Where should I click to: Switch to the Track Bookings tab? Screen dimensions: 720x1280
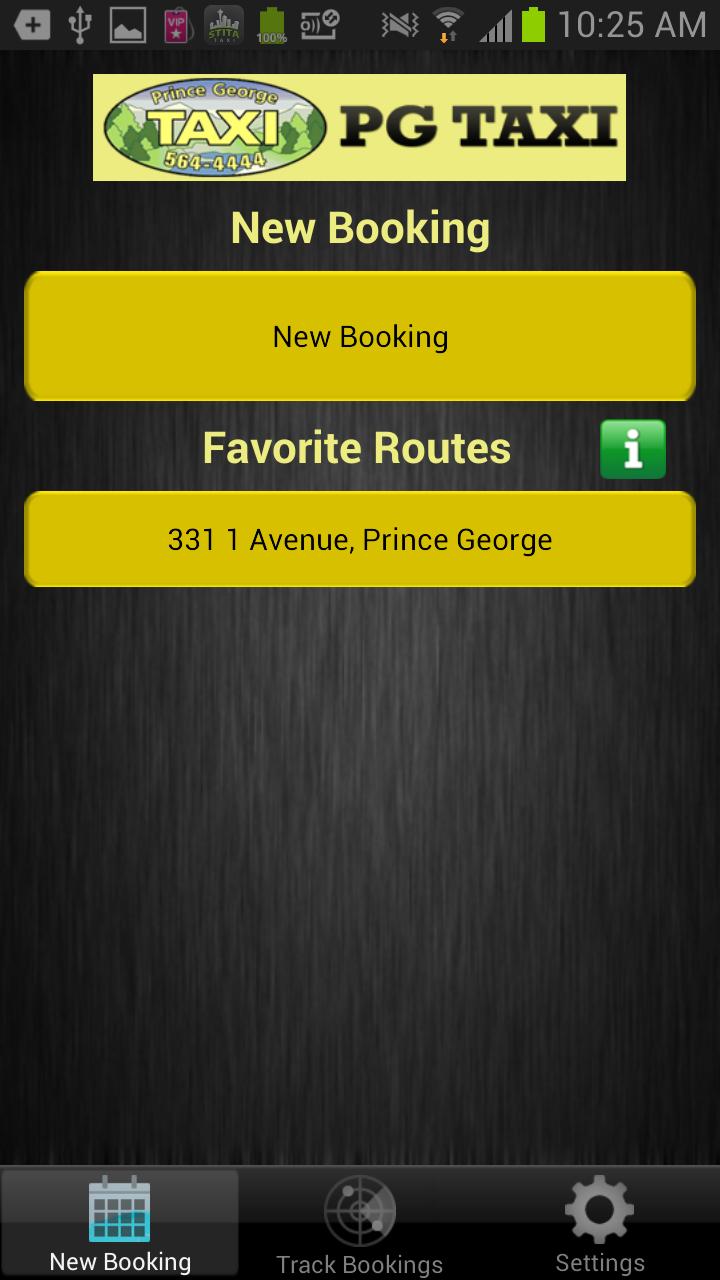point(359,1222)
